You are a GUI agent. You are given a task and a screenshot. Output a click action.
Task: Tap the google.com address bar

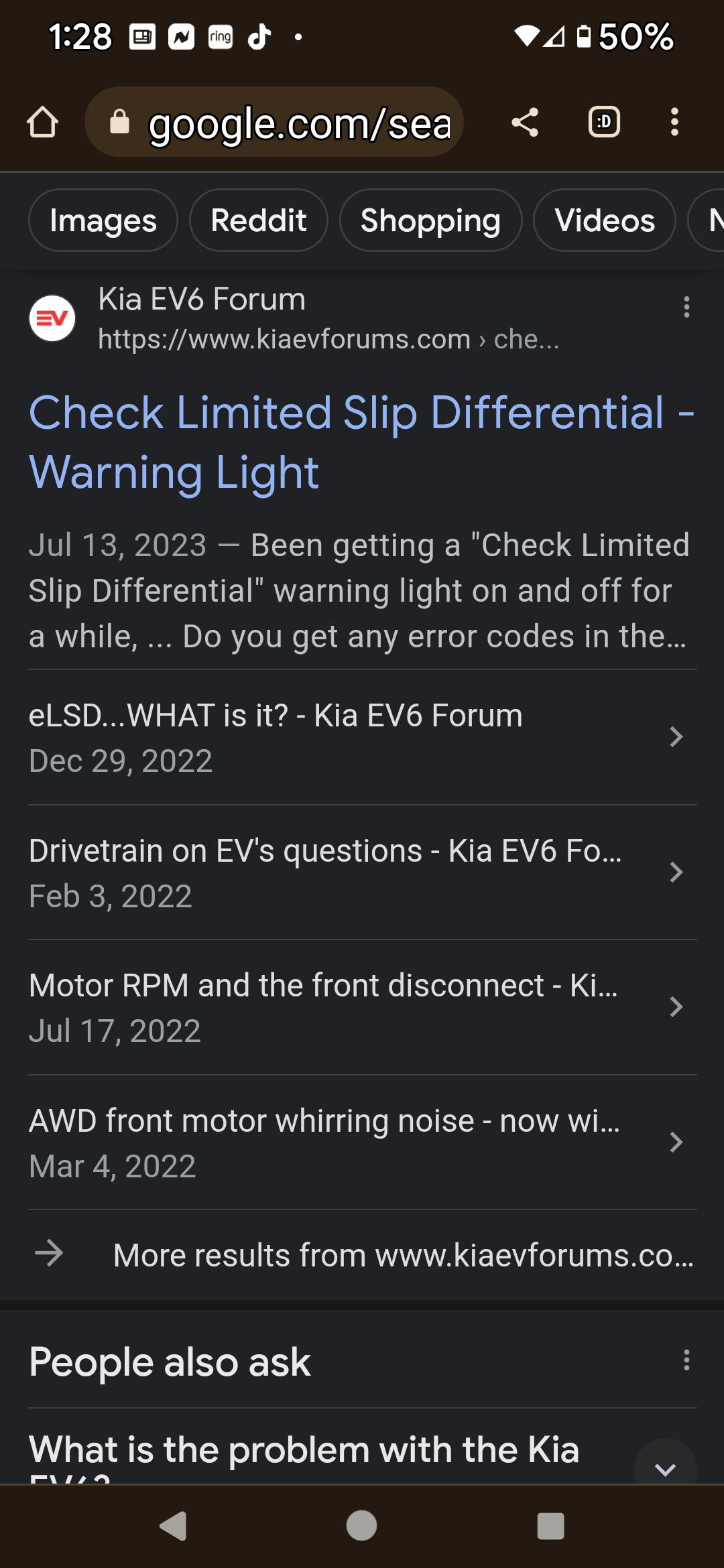274,123
